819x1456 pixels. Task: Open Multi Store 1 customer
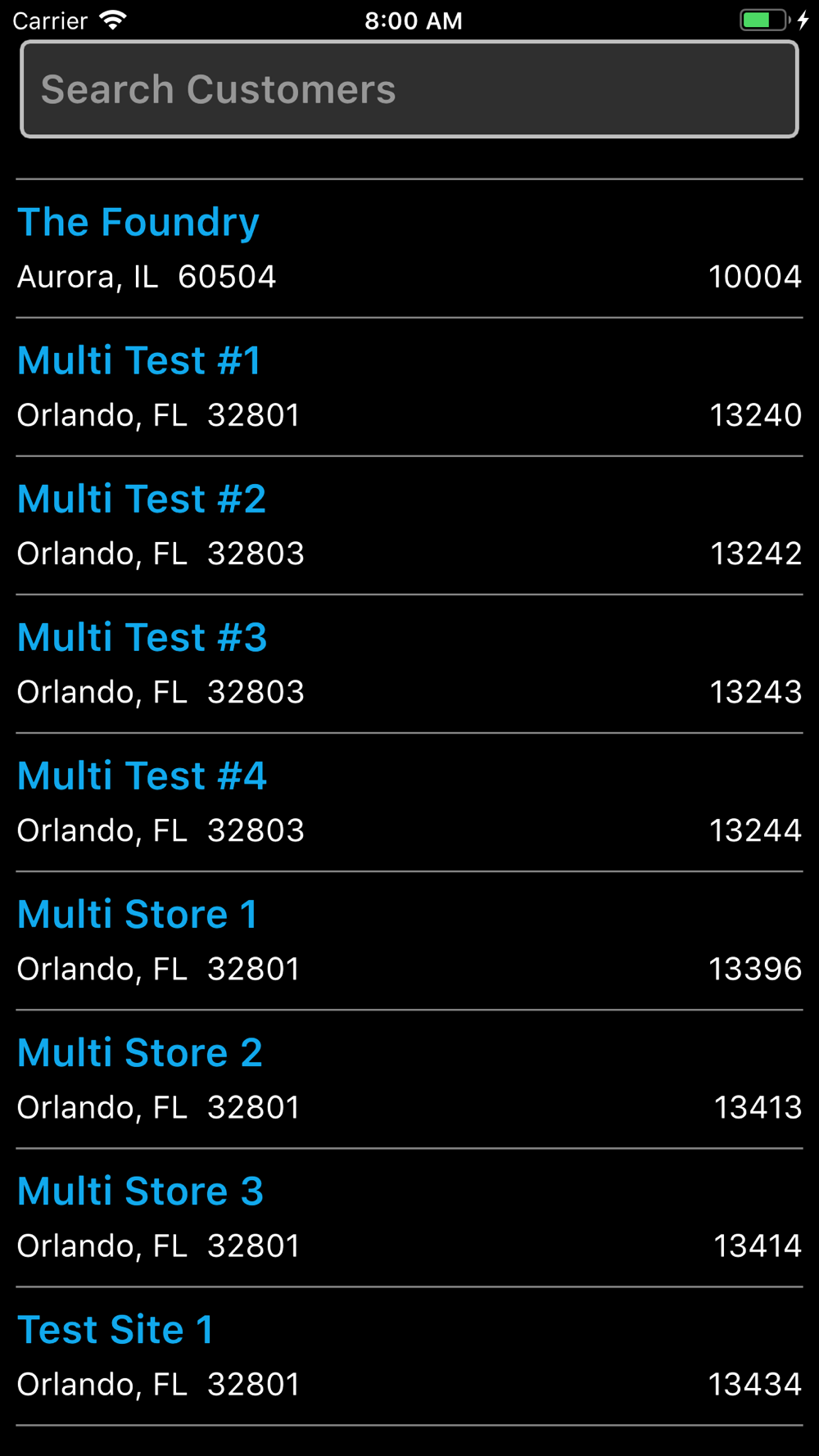tap(409, 941)
